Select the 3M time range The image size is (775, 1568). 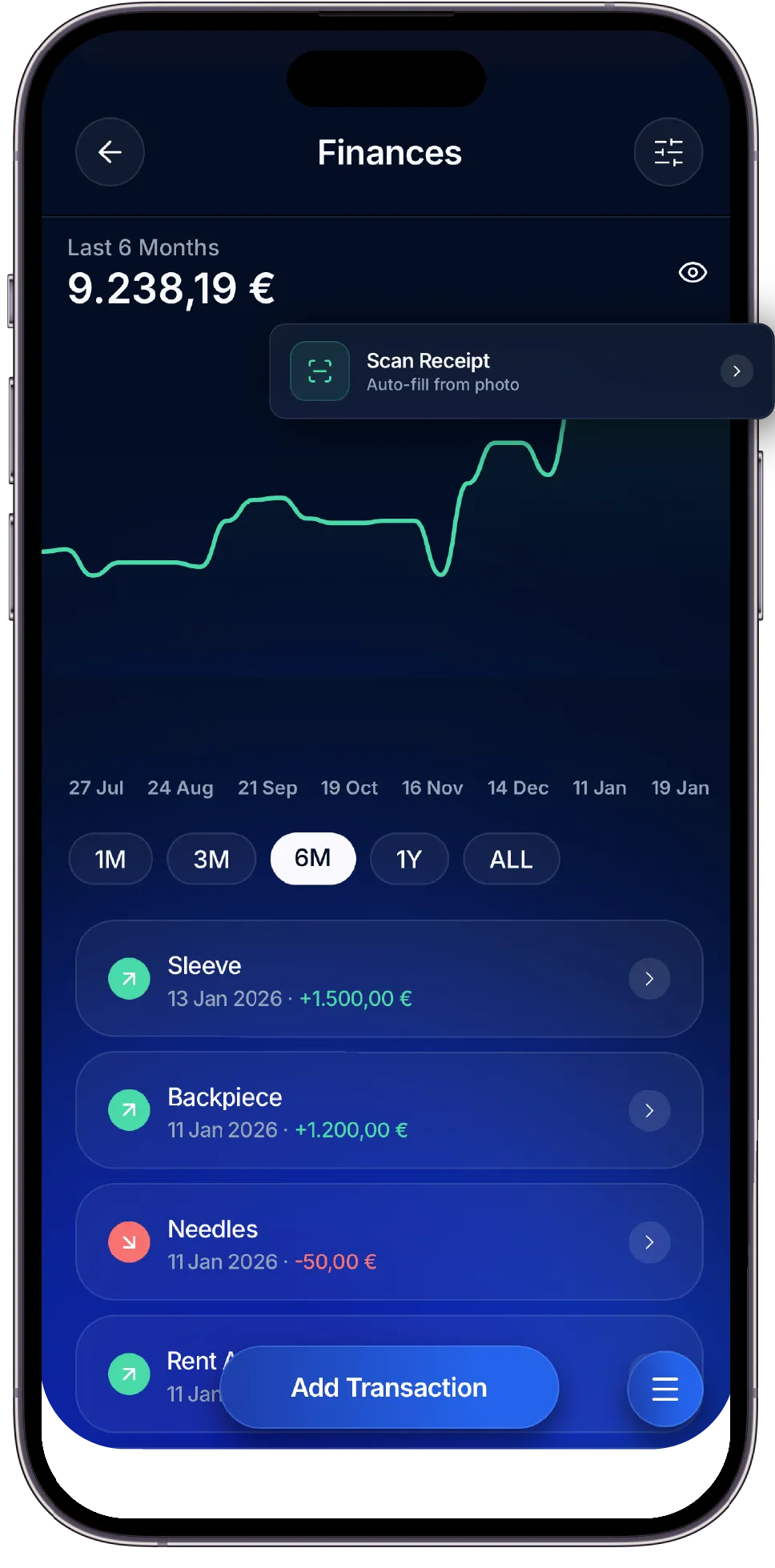(x=211, y=859)
